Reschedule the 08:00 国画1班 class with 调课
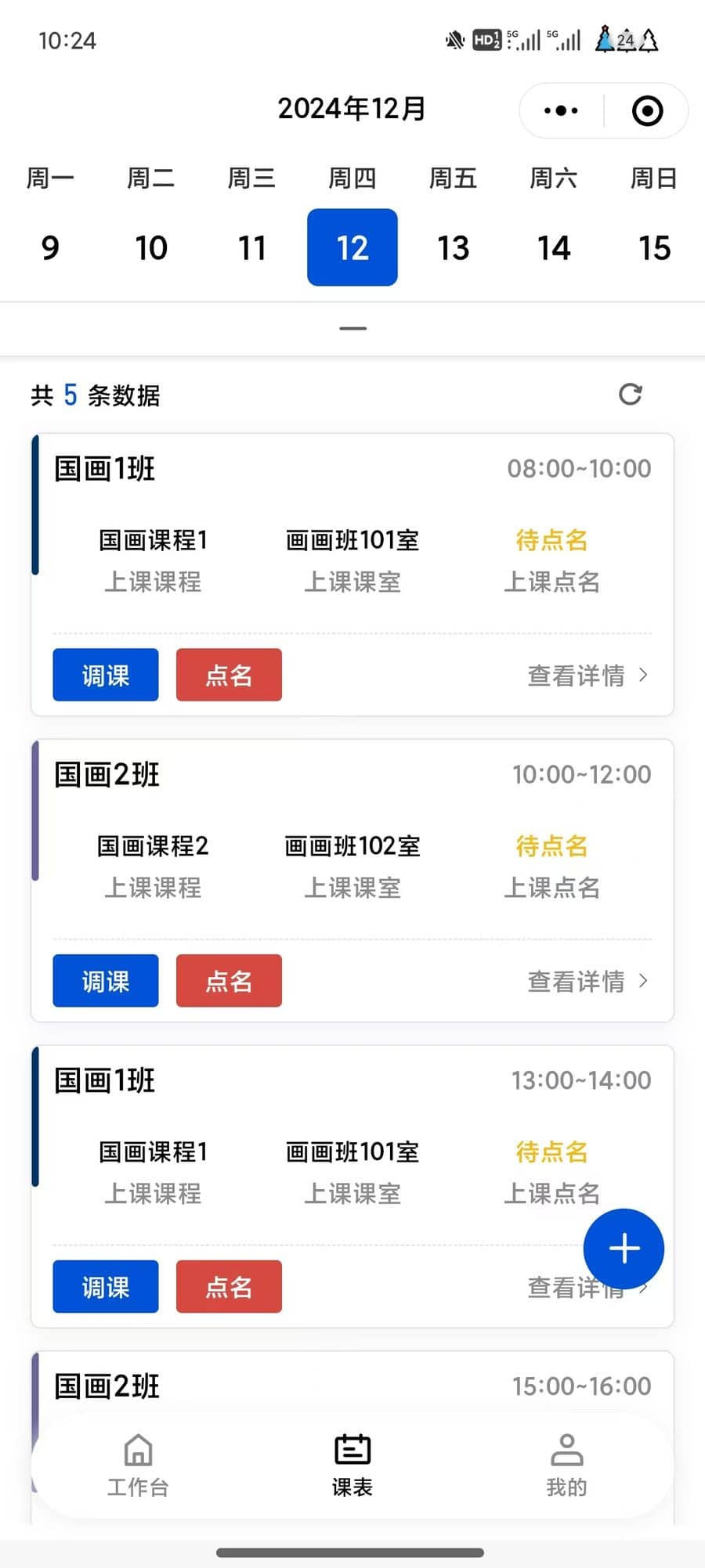 click(106, 675)
